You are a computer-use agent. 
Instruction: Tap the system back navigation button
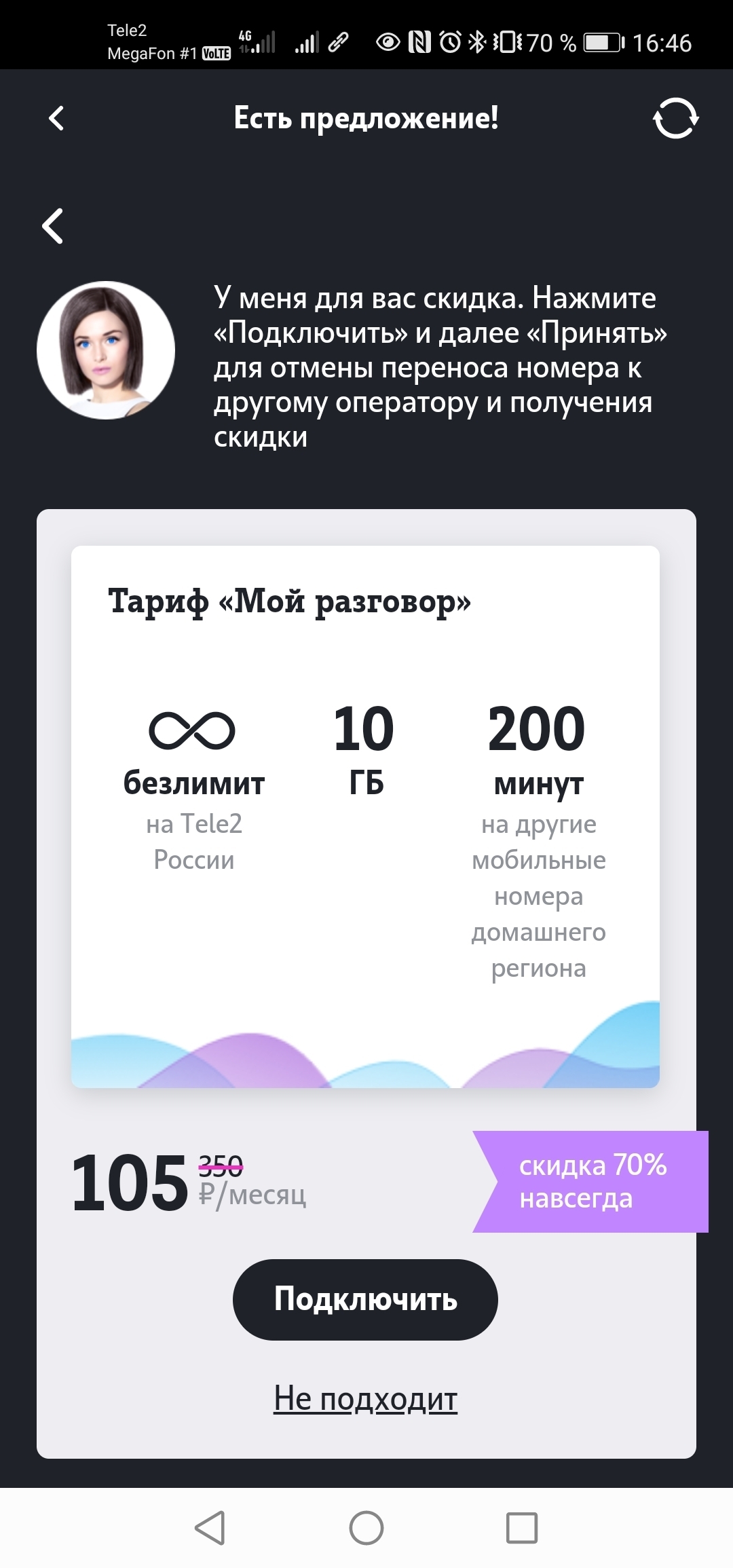[x=210, y=1528]
